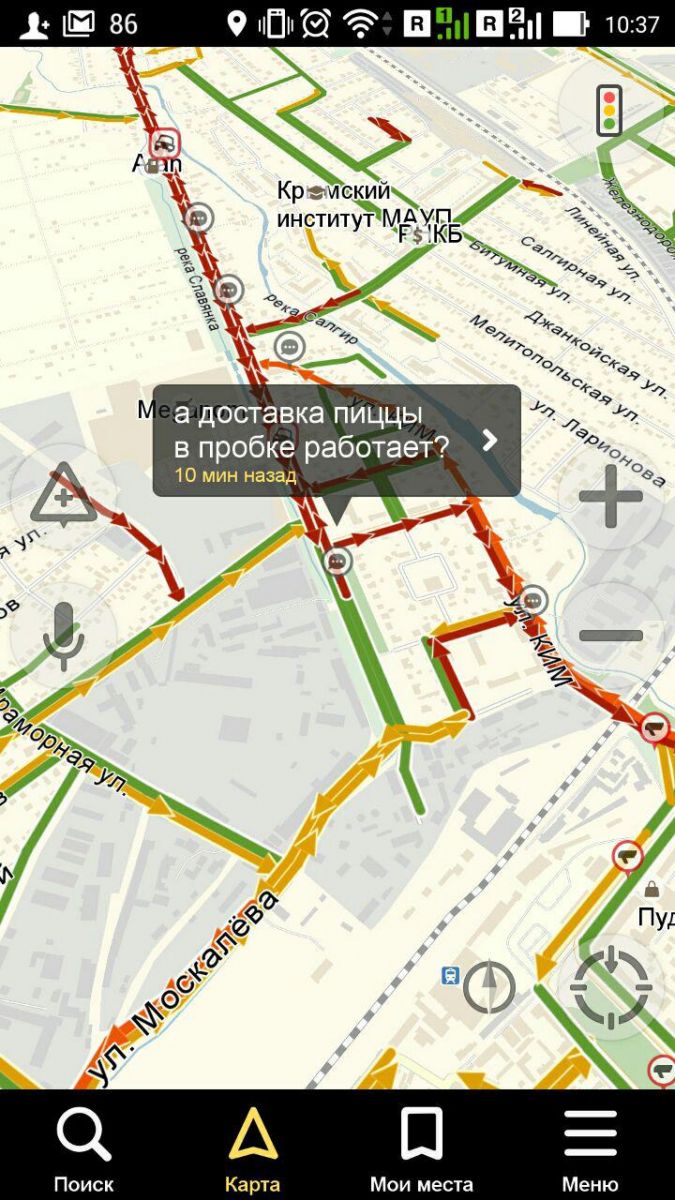Open the pizza delivery comment popup
Viewport: 675px width, 1200px height.
[336, 440]
